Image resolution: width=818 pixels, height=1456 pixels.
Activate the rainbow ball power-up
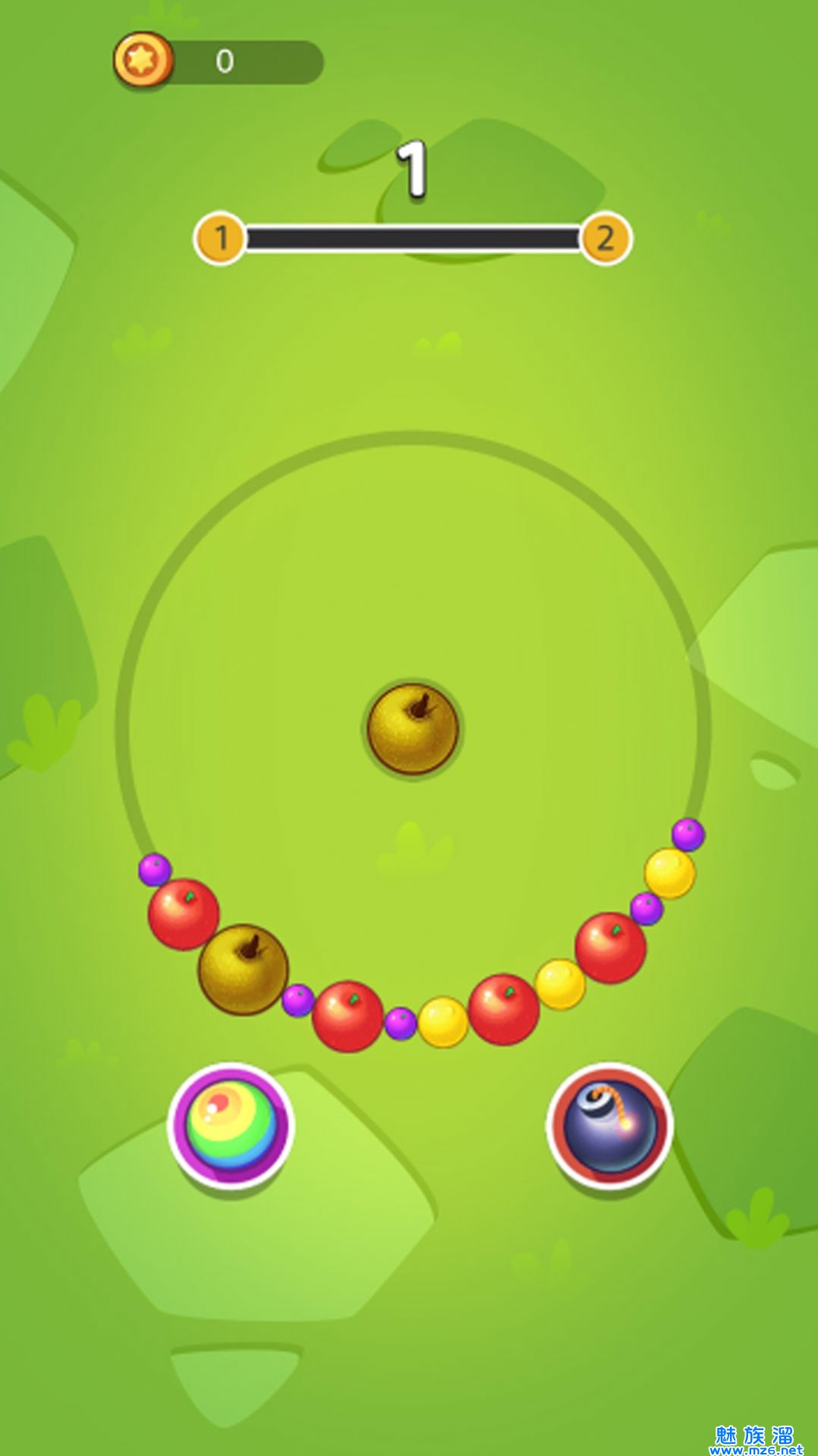tap(231, 1126)
